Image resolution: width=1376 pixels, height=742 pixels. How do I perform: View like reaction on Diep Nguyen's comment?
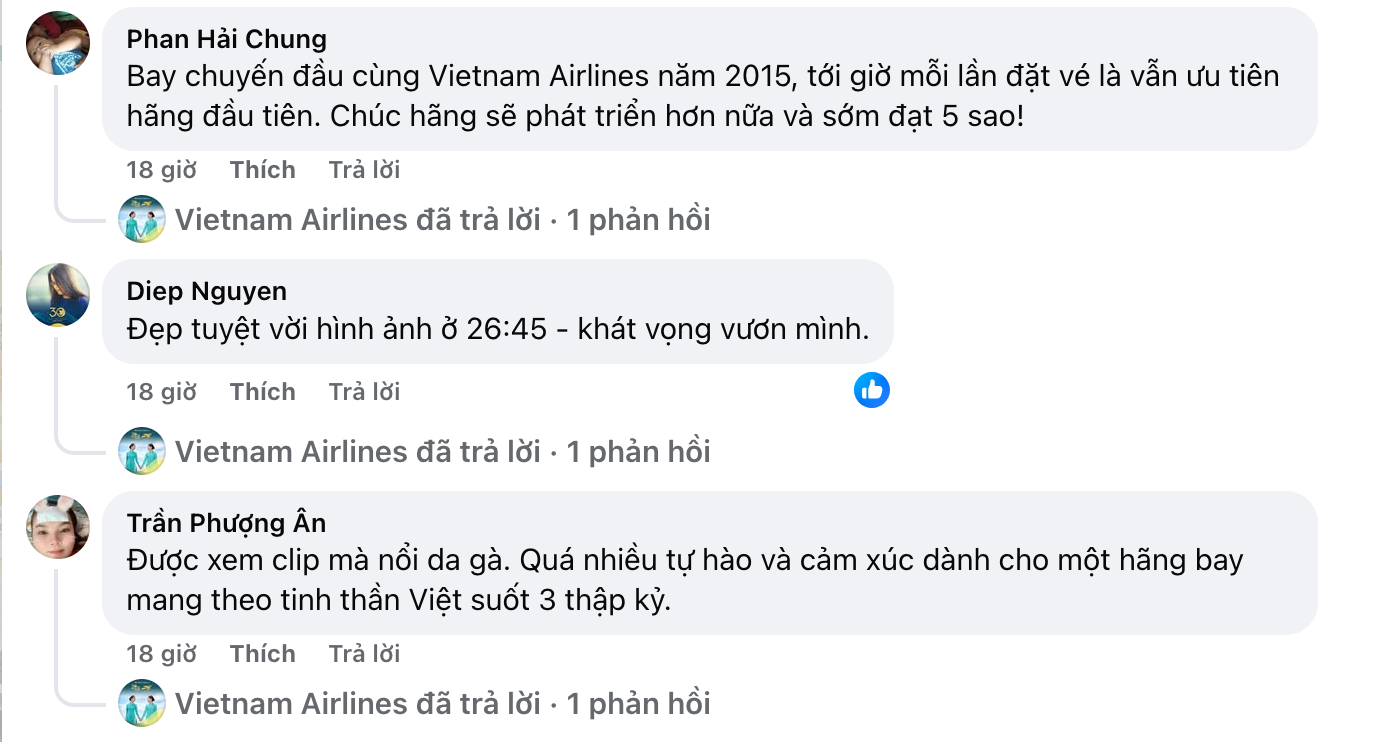click(x=872, y=390)
